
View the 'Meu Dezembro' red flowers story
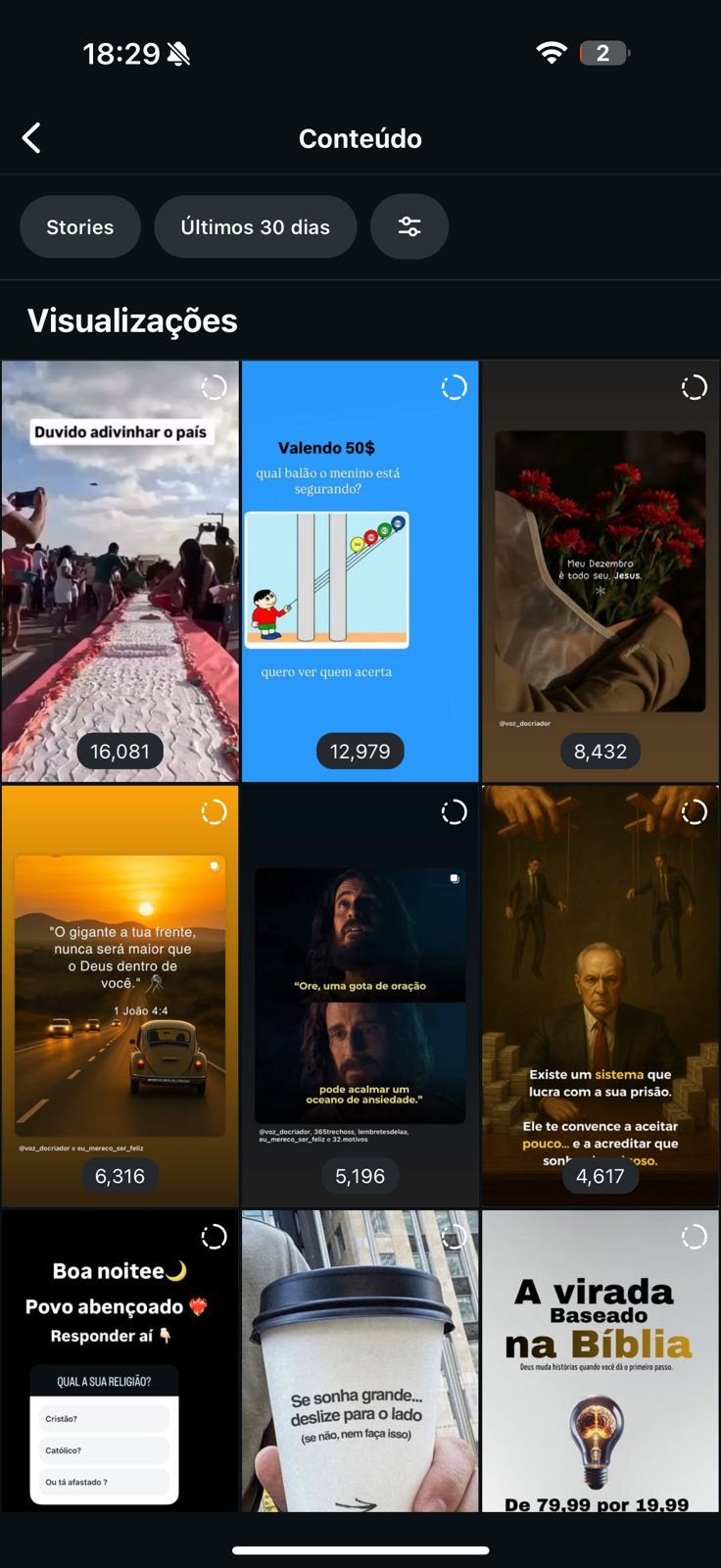(600, 570)
